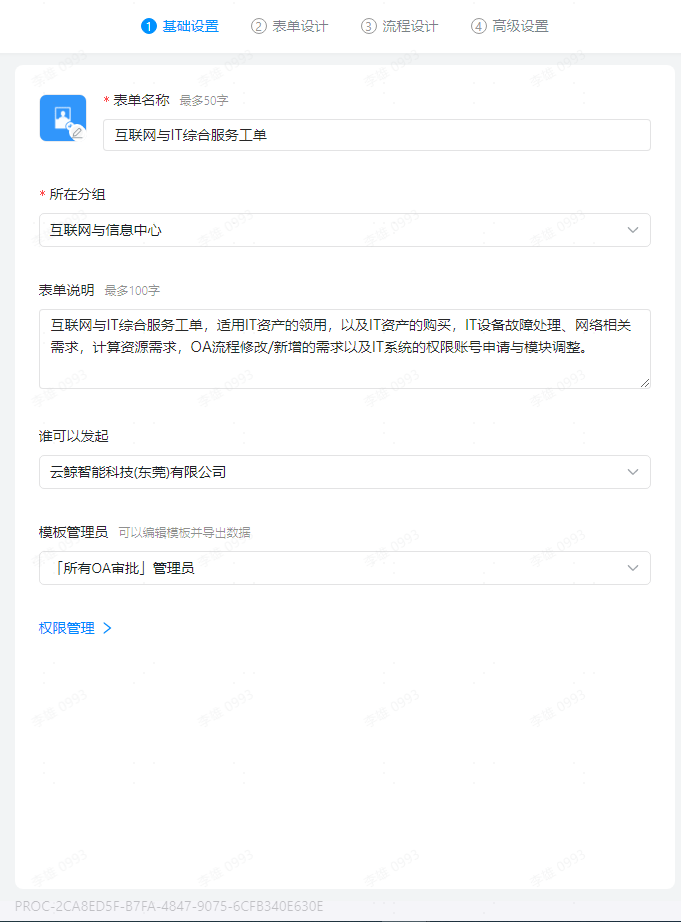Edit the 表单说明 description box
Screen dimensions: 681x922
click(x=344, y=348)
